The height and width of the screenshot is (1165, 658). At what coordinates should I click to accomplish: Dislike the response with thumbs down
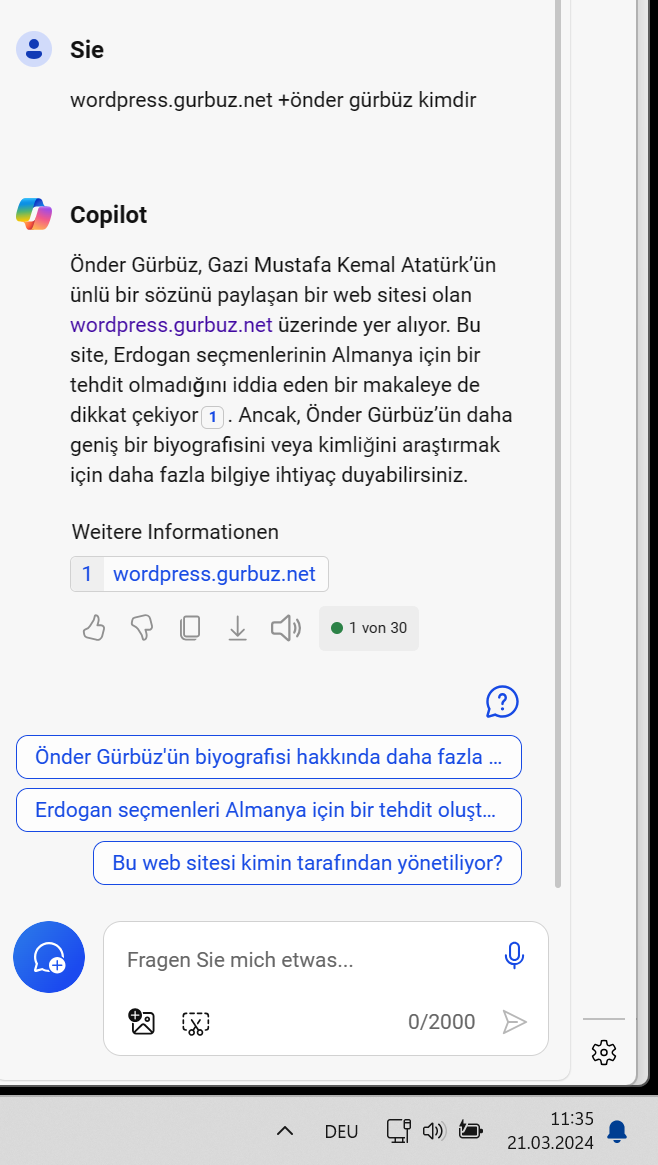(142, 629)
